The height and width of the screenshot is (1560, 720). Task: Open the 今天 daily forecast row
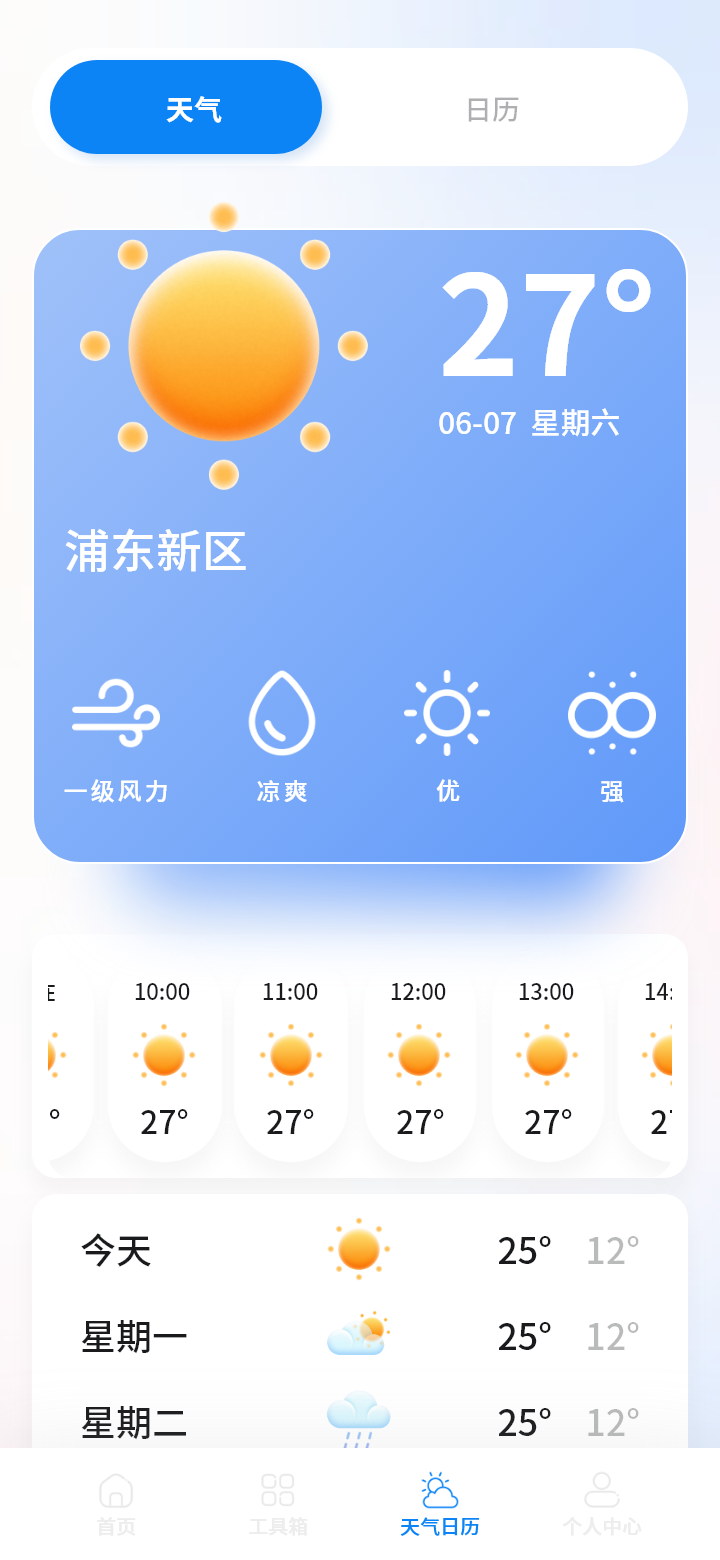coord(360,1249)
